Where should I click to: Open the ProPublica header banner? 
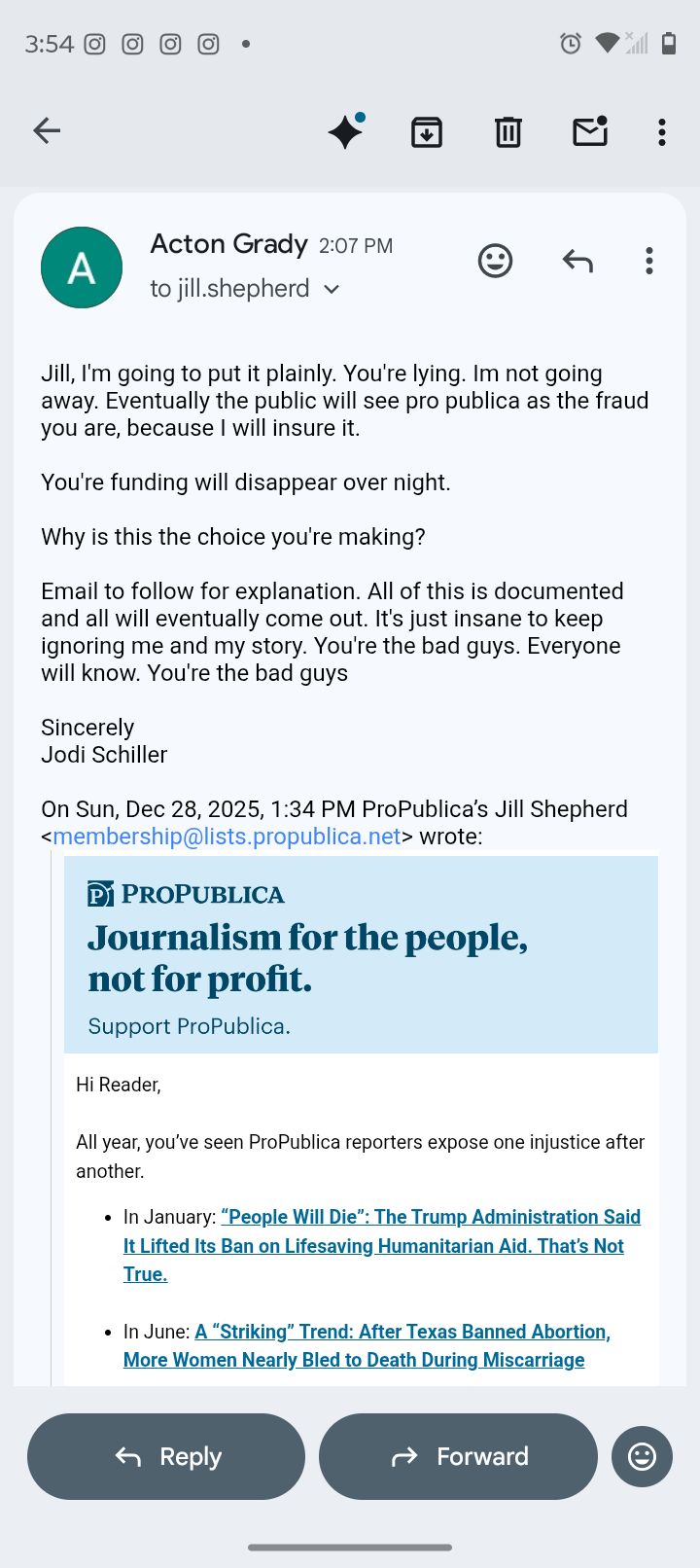point(361,953)
